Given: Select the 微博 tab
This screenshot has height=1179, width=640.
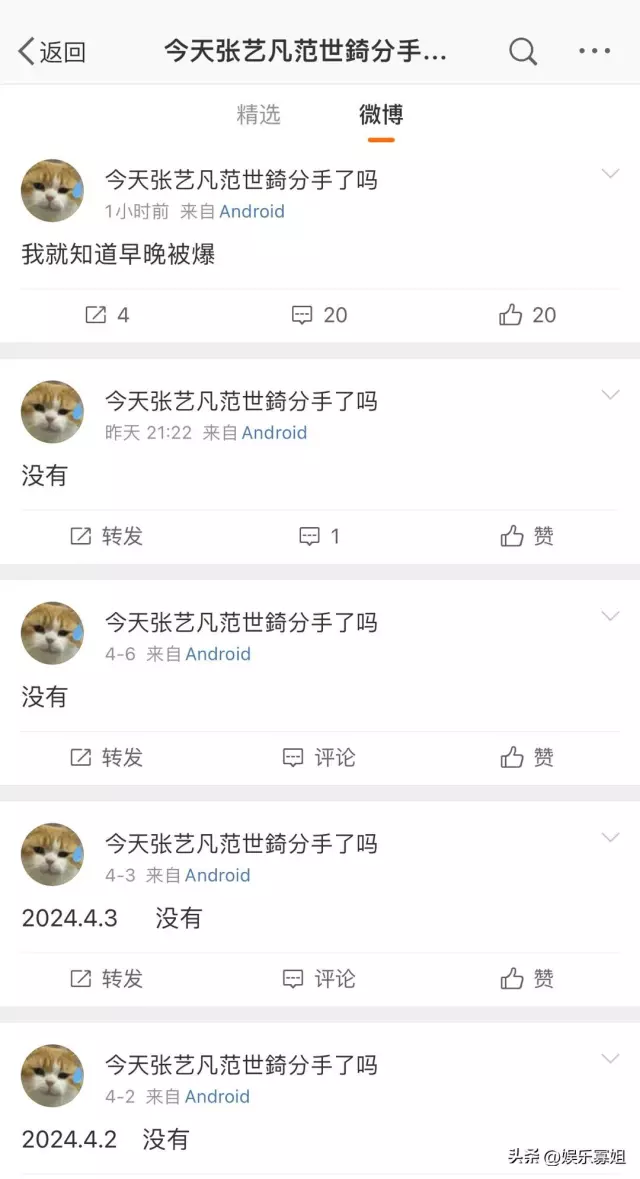Looking at the screenshot, I should [x=381, y=115].
